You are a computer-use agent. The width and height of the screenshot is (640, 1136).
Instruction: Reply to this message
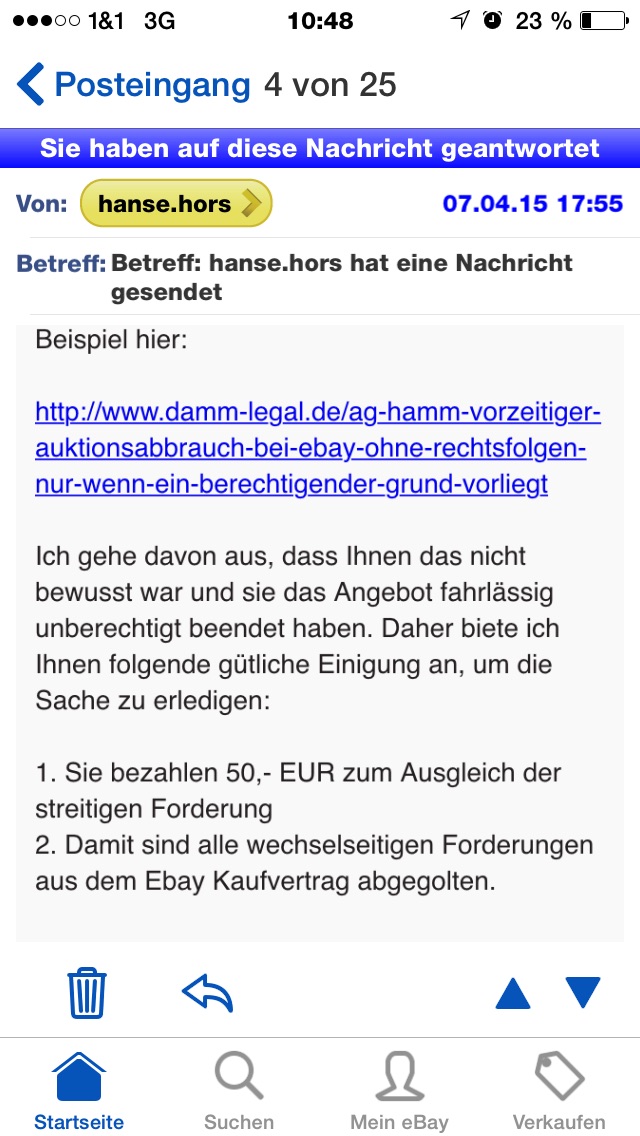(x=207, y=992)
